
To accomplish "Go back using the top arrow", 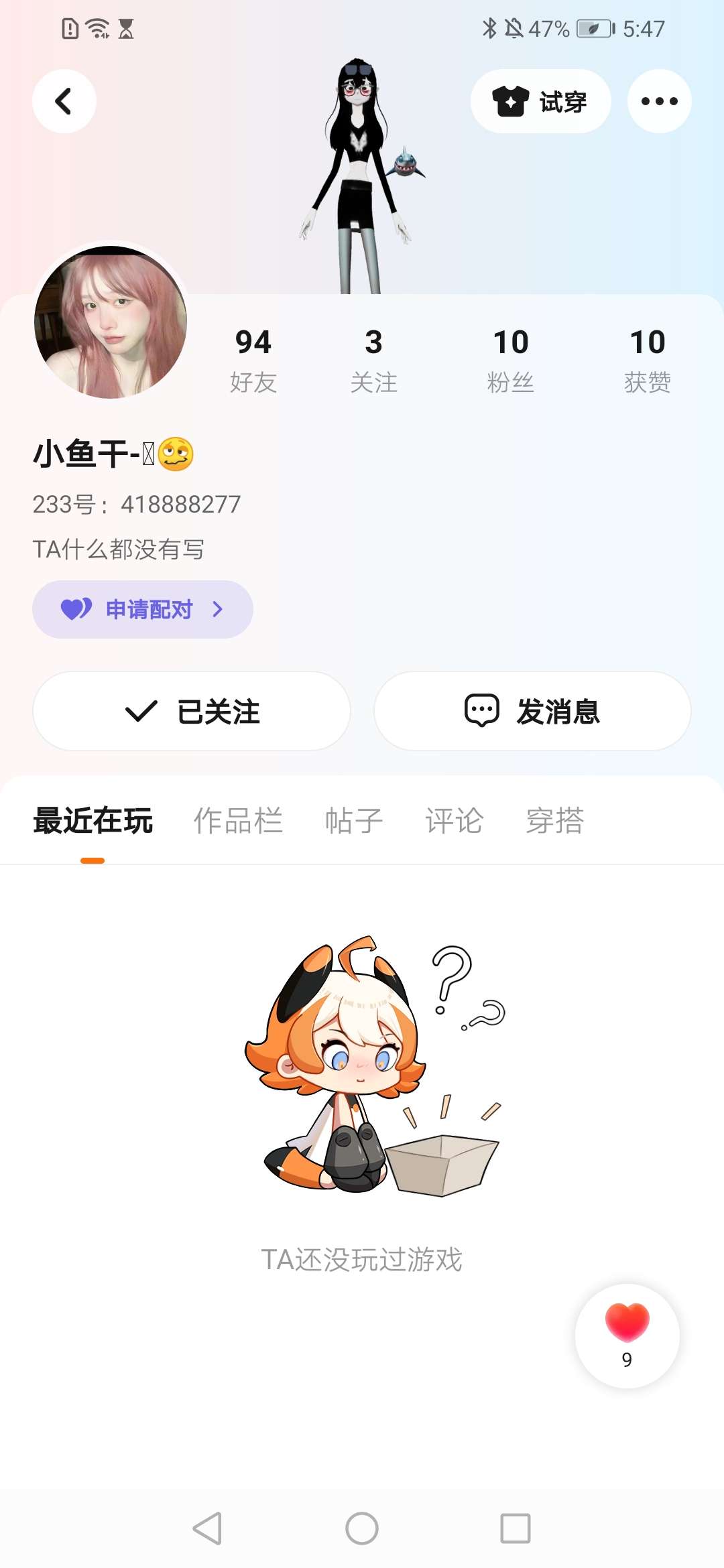I will tap(64, 101).
